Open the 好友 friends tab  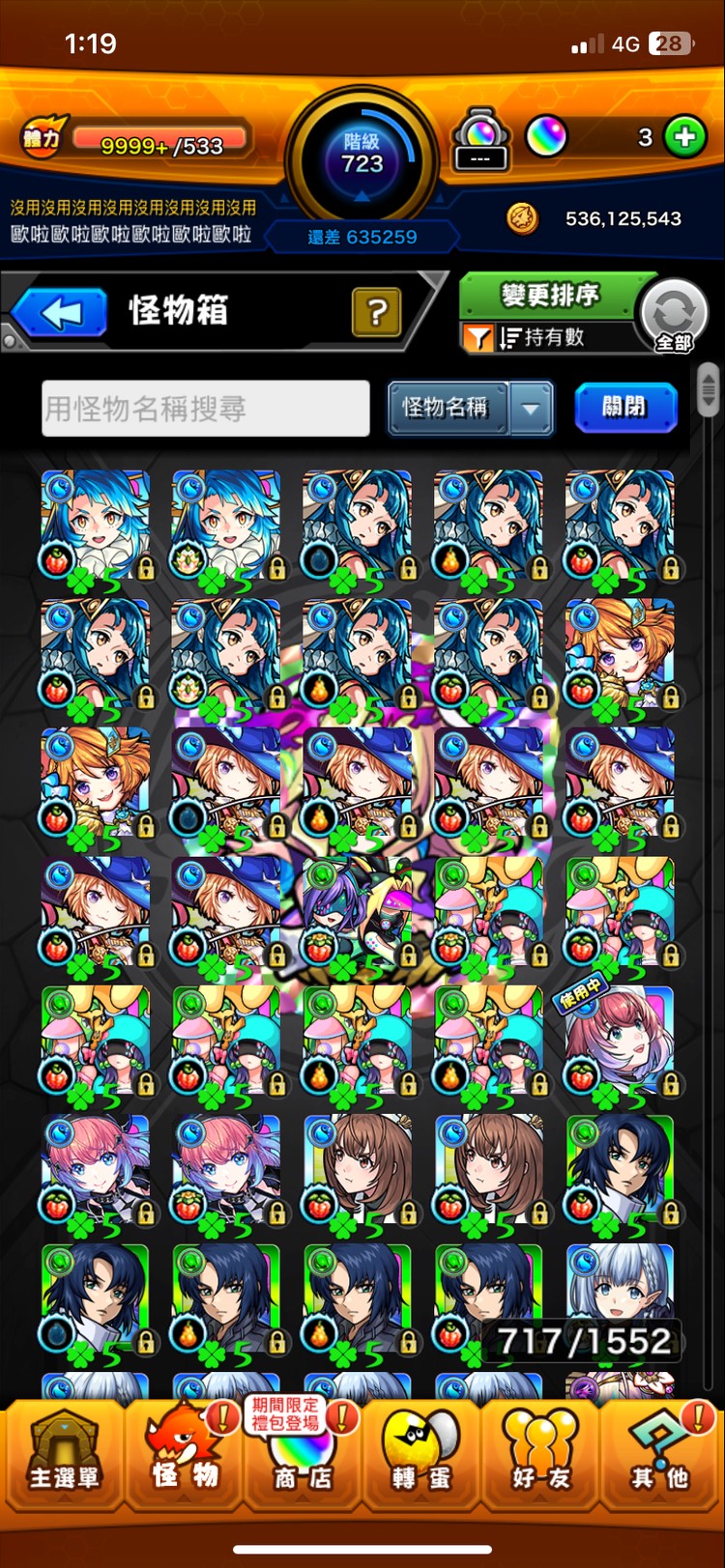tap(540, 1455)
